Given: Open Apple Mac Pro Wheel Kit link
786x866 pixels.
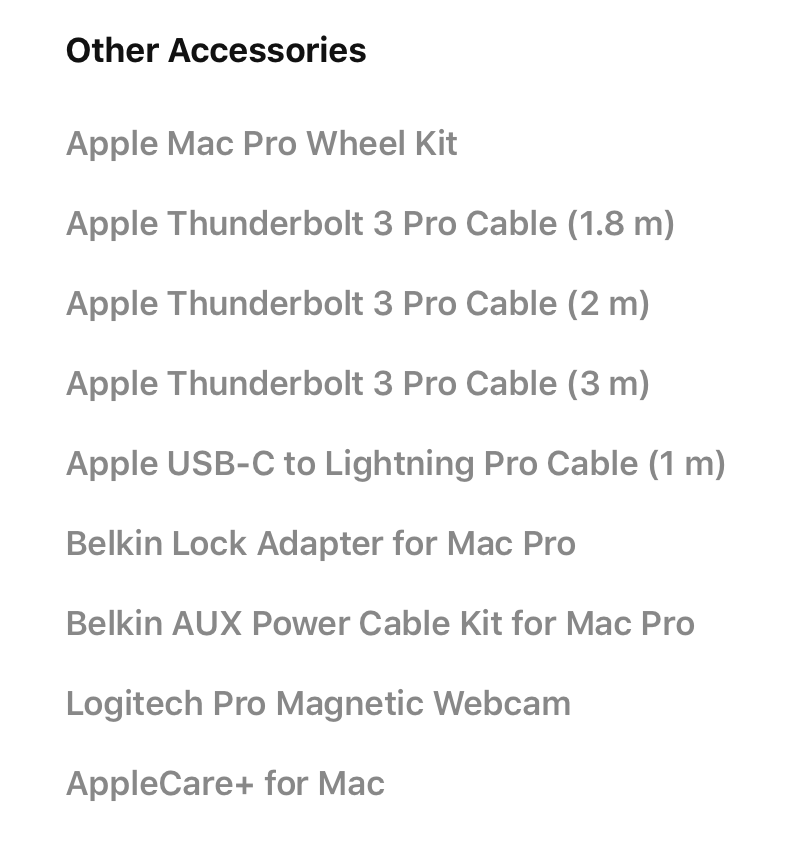Looking at the screenshot, I should (x=261, y=144).
